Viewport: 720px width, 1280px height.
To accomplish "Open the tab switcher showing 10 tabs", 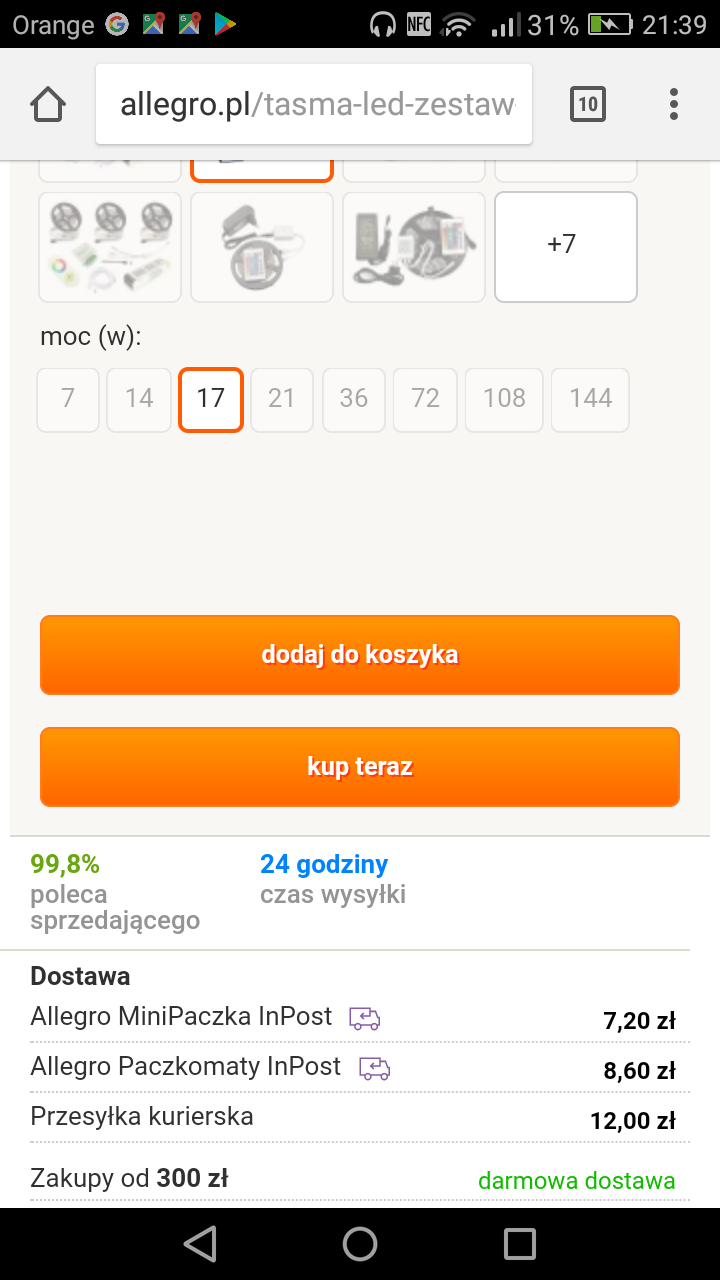I will (x=588, y=103).
